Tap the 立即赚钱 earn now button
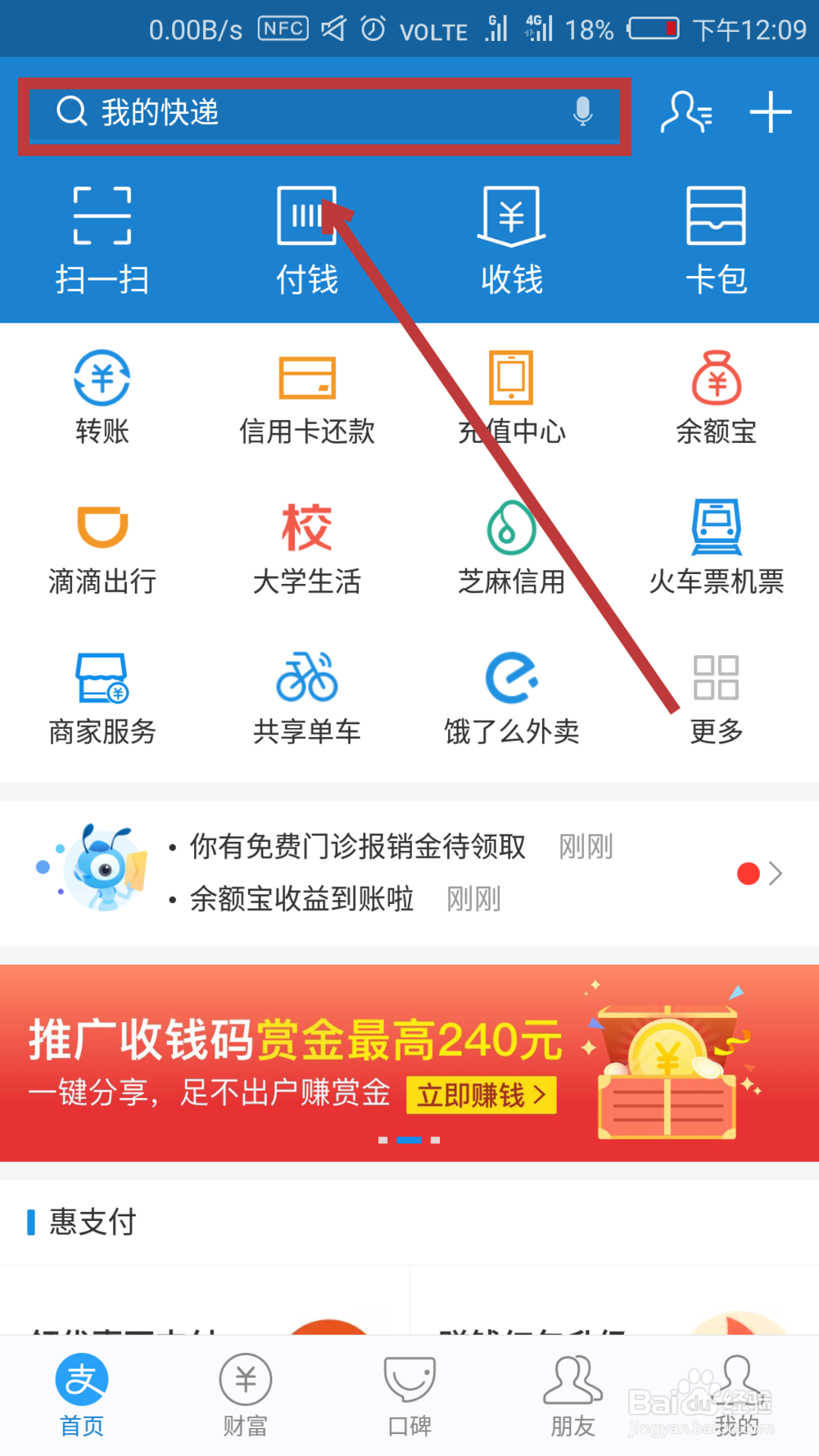 tap(481, 1095)
